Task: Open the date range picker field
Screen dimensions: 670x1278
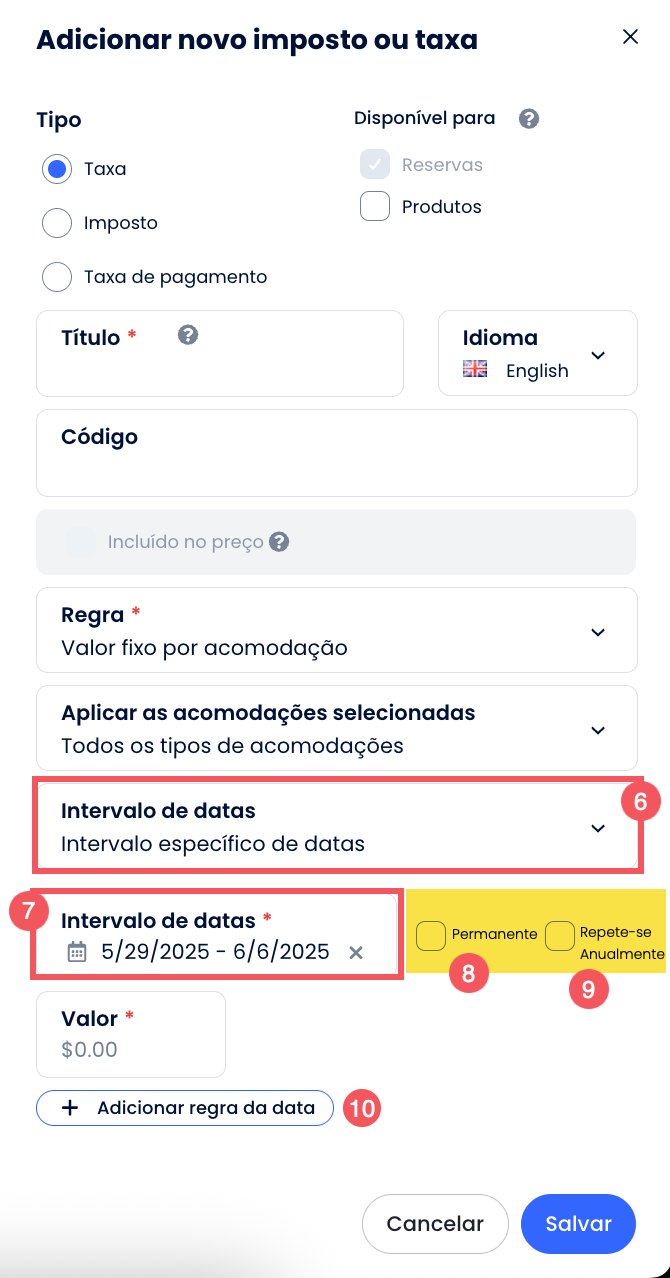Action: [x=214, y=952]
